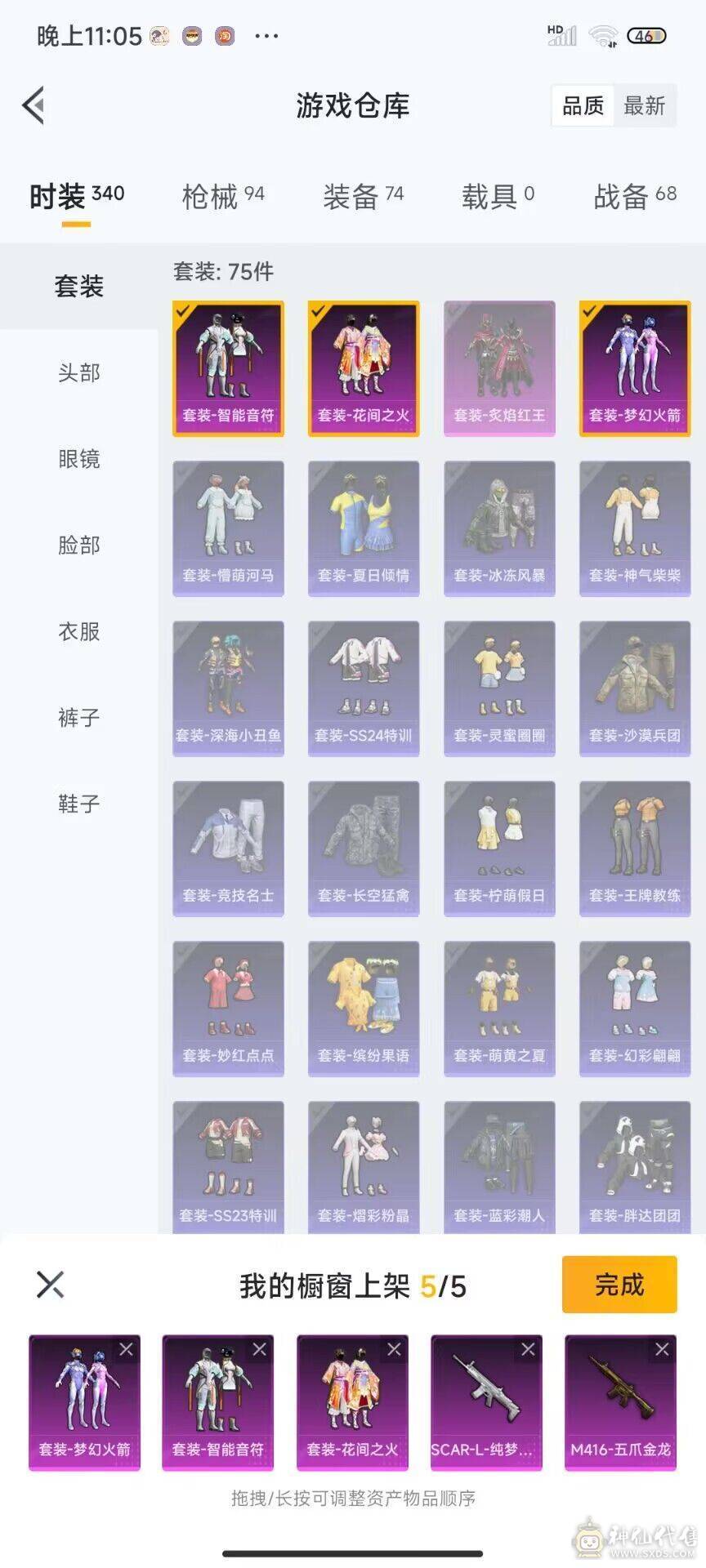Open the 鞋子 category
The height and width of the screenshot is (1568, 706).
[x=78, y=804]
